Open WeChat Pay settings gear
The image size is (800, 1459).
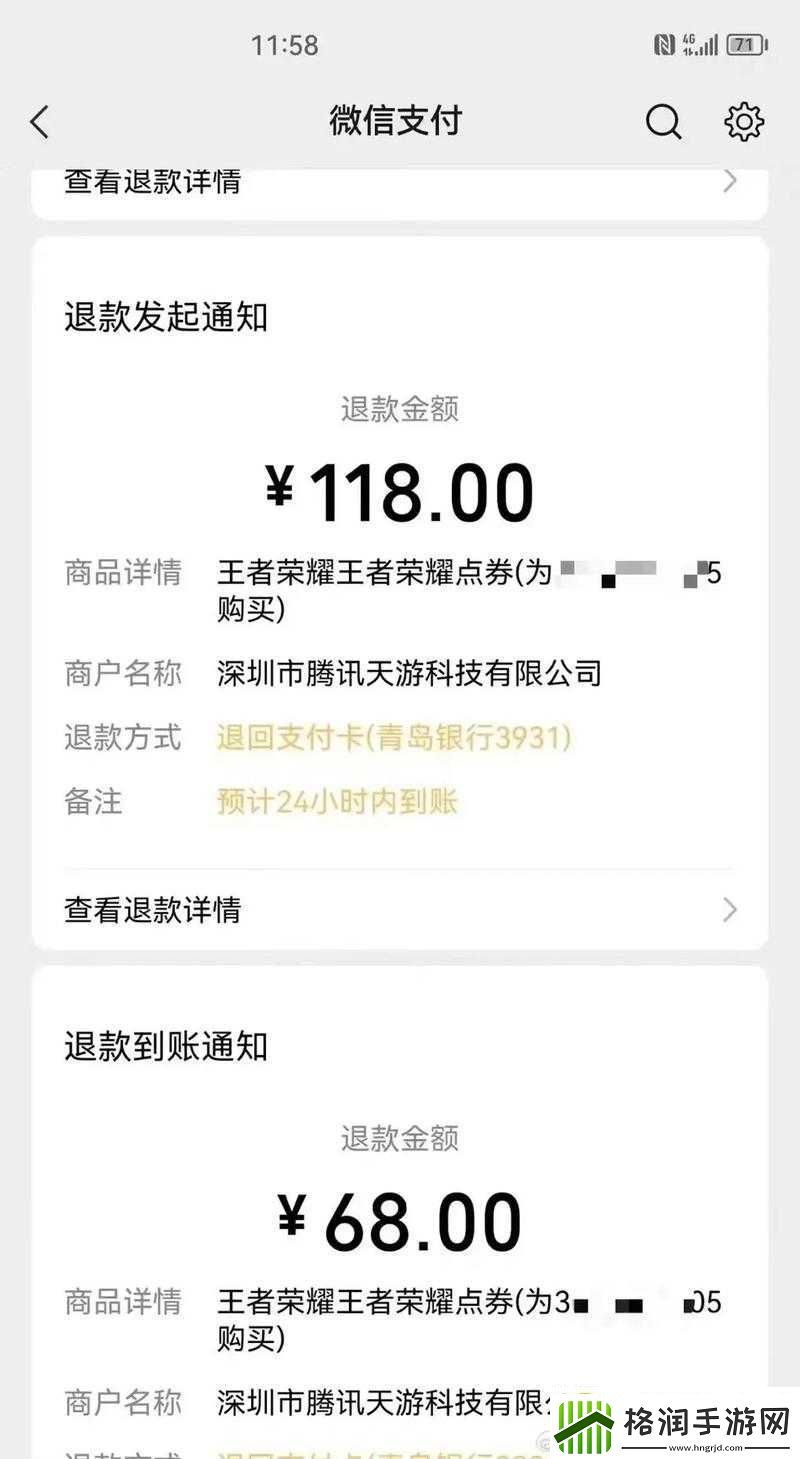pos(744,121)
